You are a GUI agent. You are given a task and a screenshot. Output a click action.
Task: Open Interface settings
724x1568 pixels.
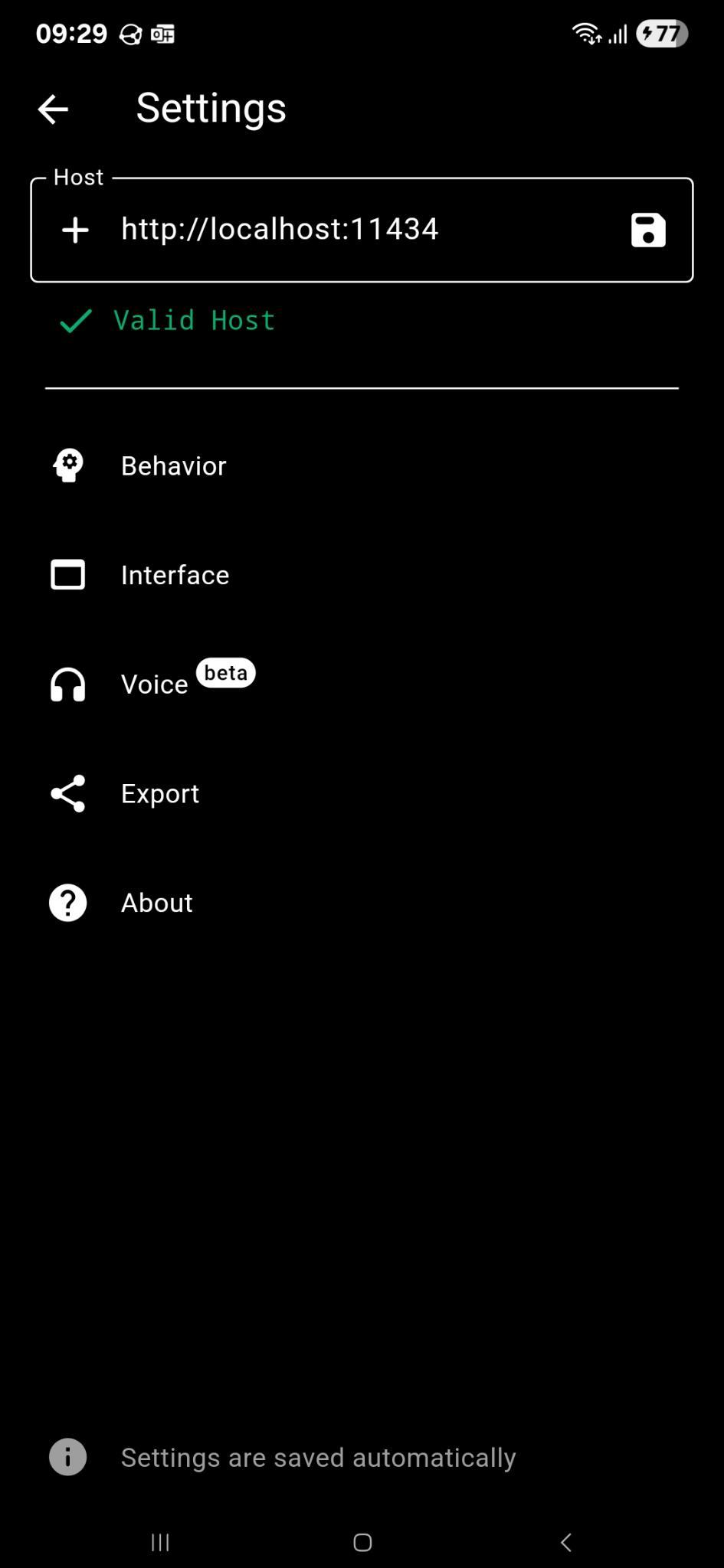pos(362,575)
